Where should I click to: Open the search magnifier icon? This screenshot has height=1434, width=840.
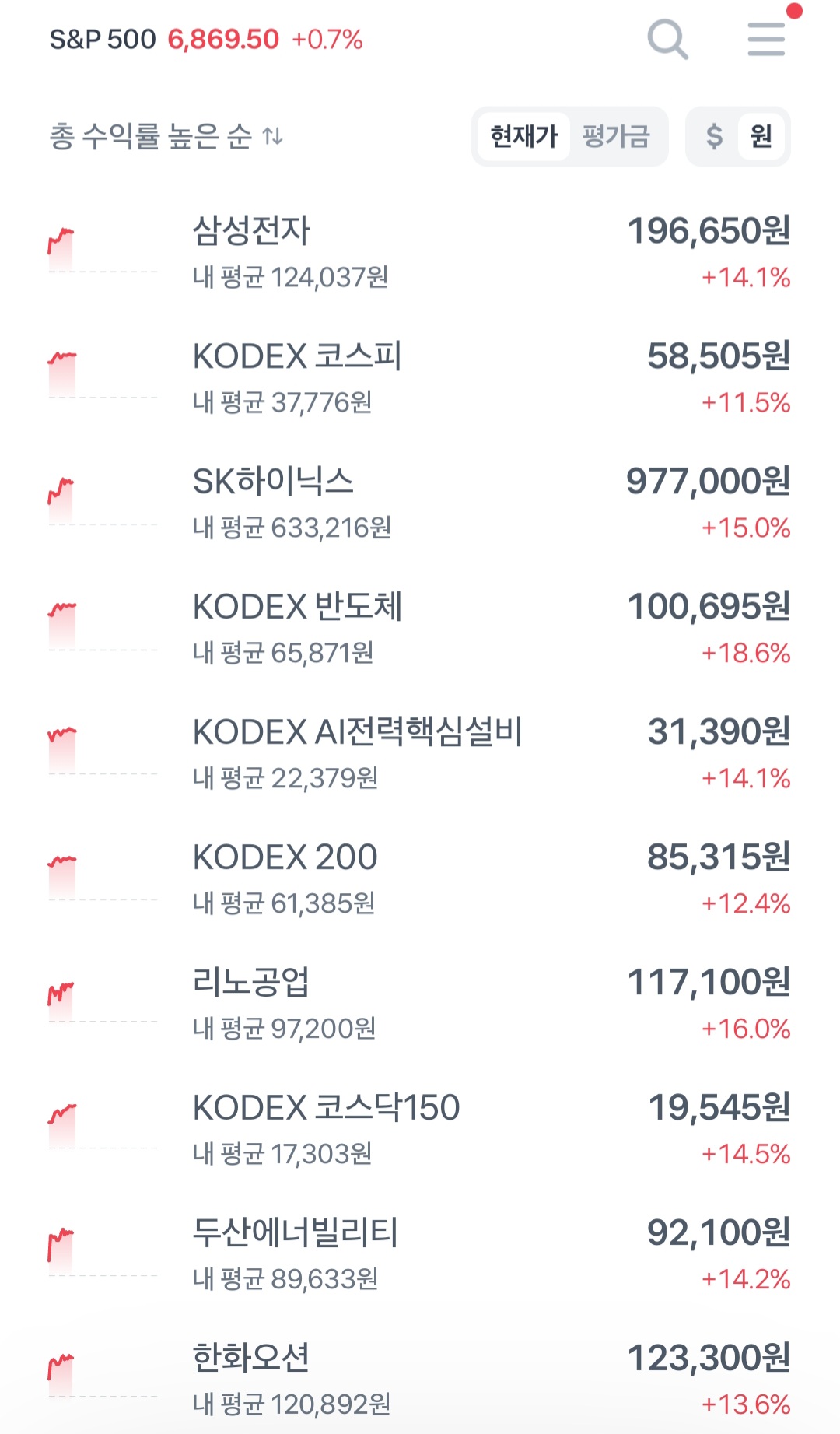point(667,39)
